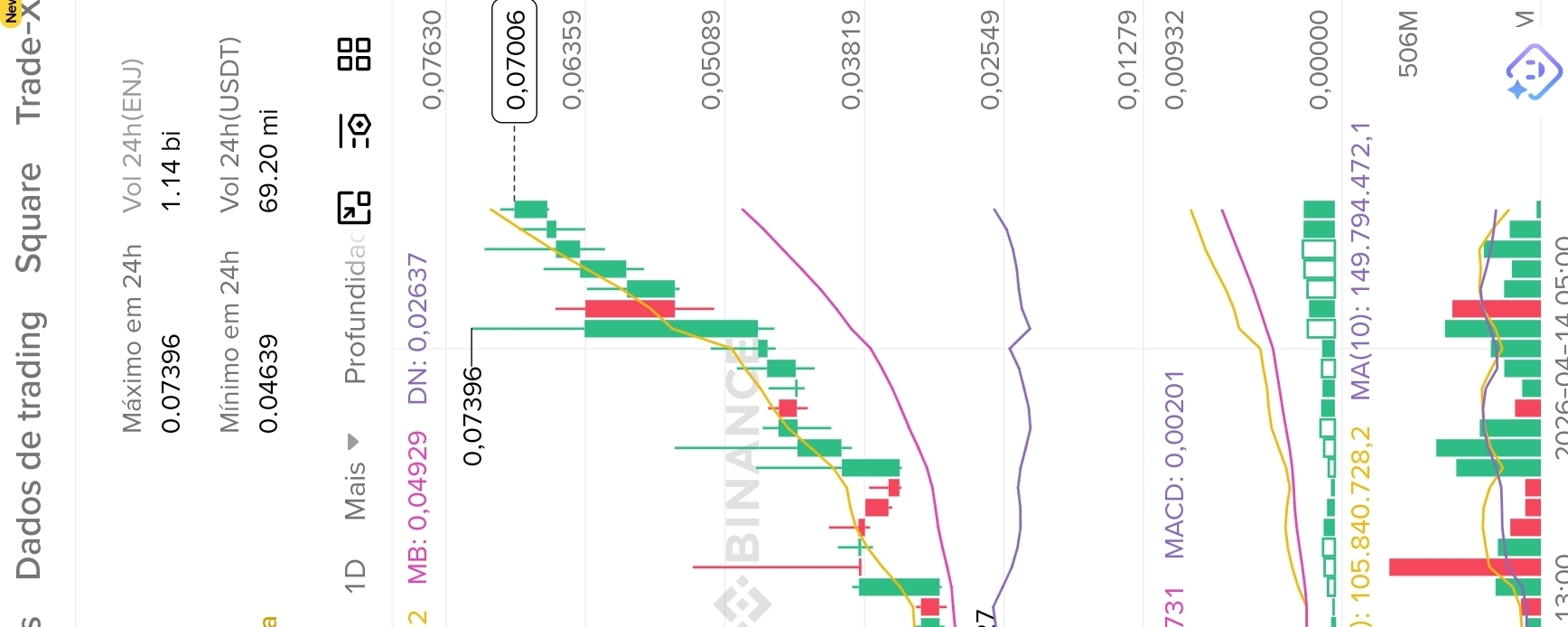1568x627 pixels.
Task: Open the chart indicator settings icon
Action: (354, 130)
